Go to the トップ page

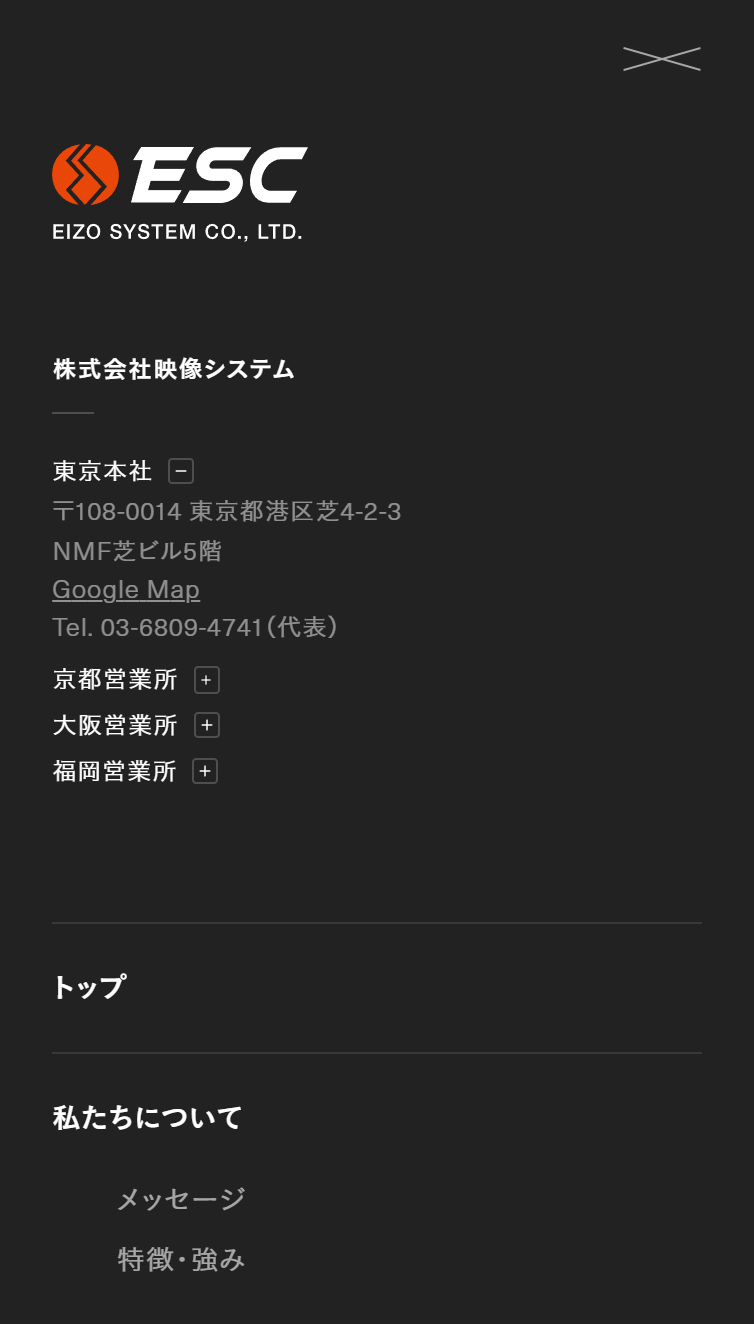coord(89,987)
